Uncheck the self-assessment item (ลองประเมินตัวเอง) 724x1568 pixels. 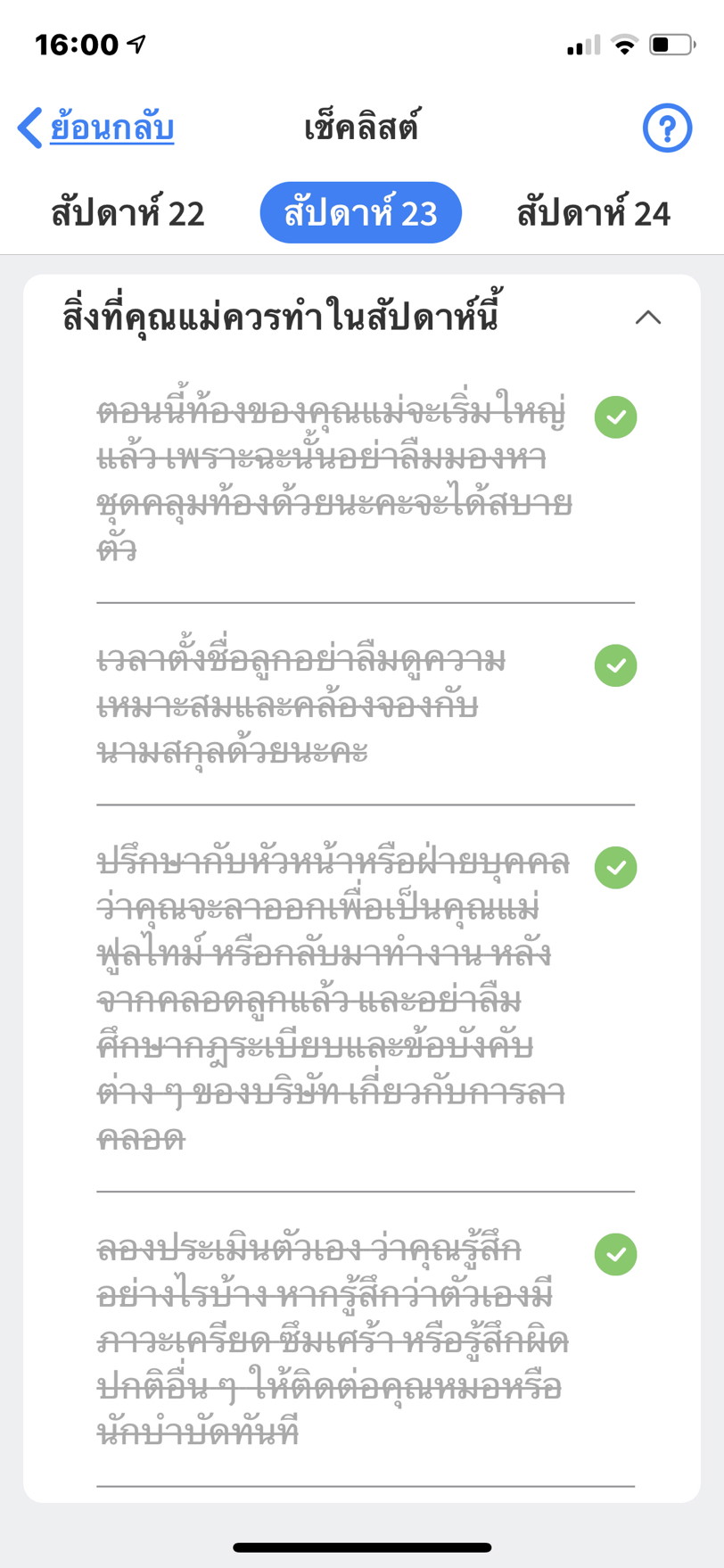coord(615,1254)
